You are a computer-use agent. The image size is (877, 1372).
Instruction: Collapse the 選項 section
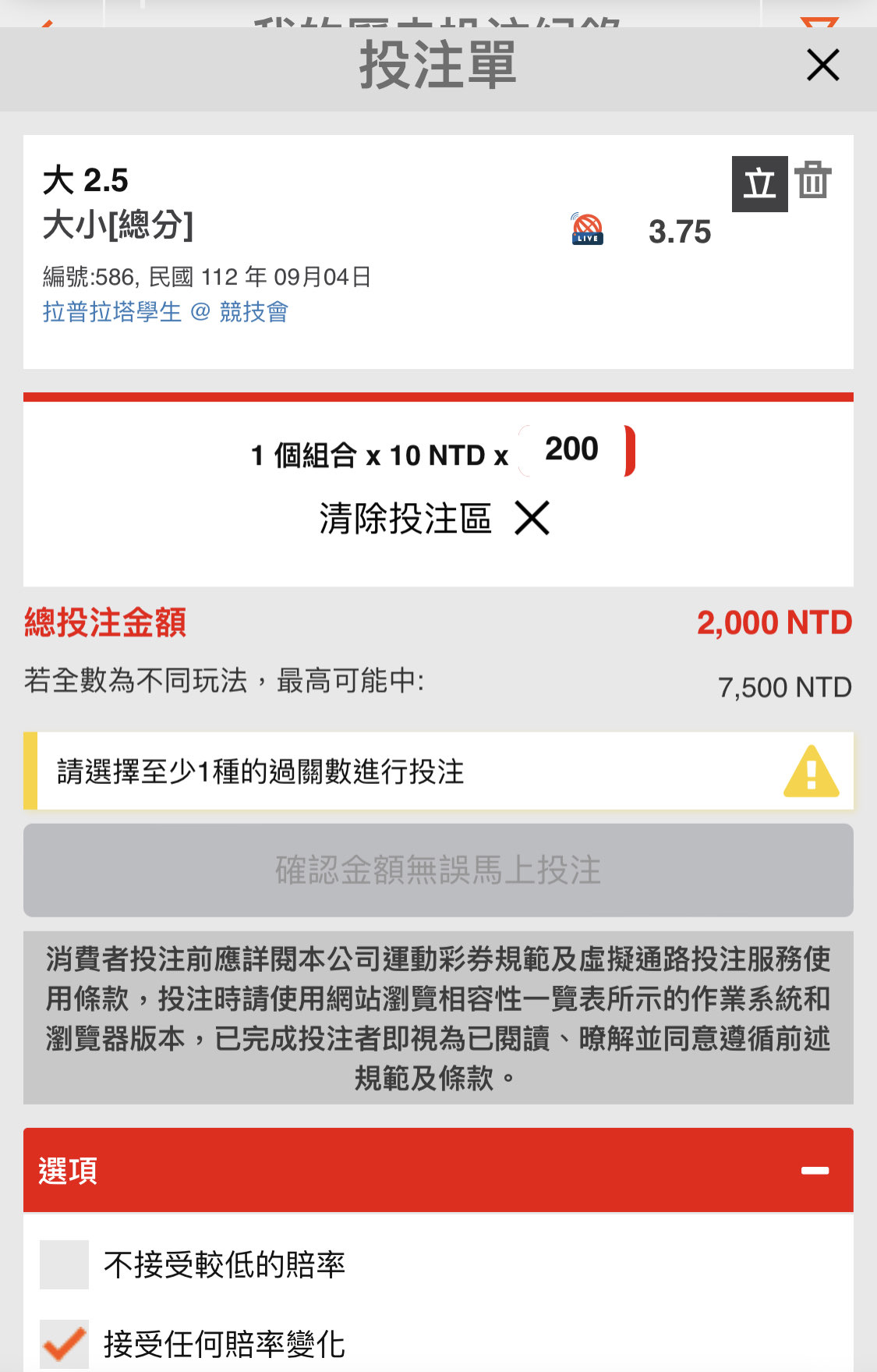(815, 1170)
